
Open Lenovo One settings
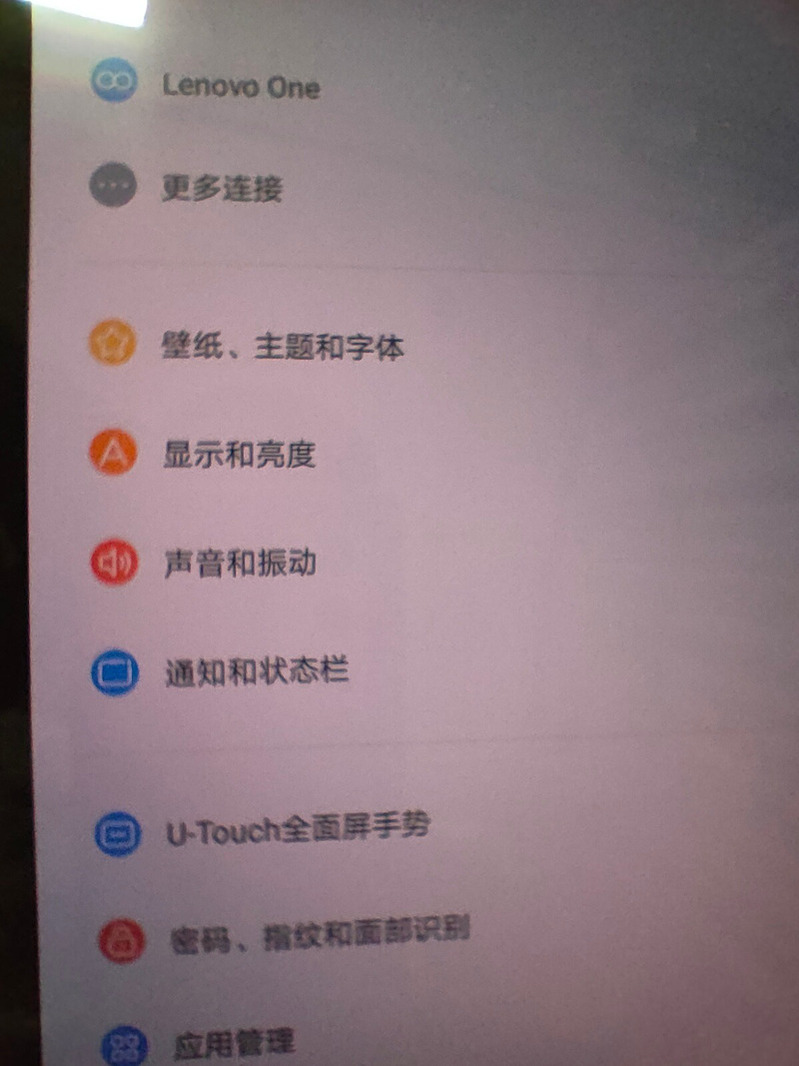click(240, 85)
